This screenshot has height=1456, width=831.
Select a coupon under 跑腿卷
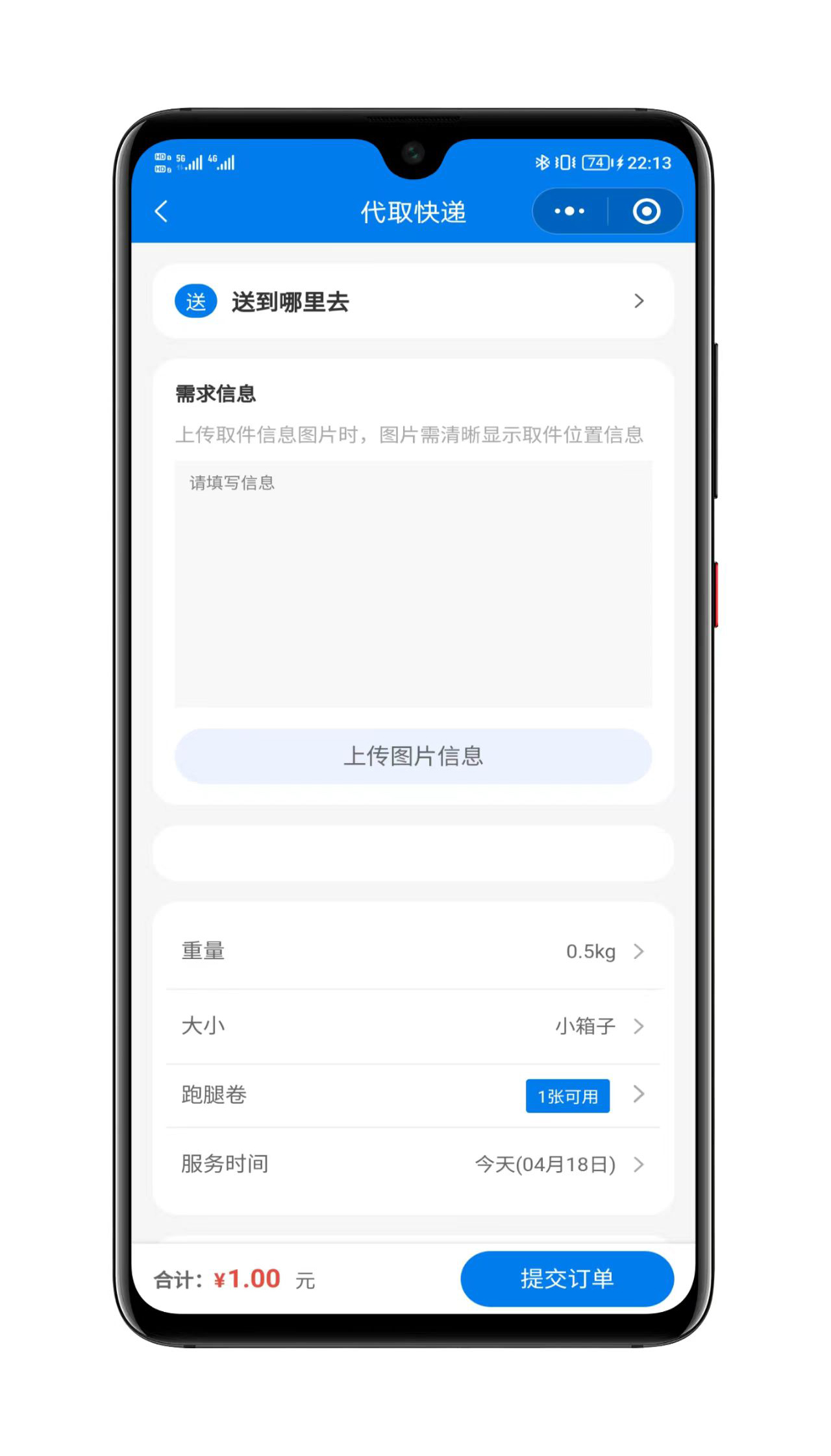[x=413, y=1095]
